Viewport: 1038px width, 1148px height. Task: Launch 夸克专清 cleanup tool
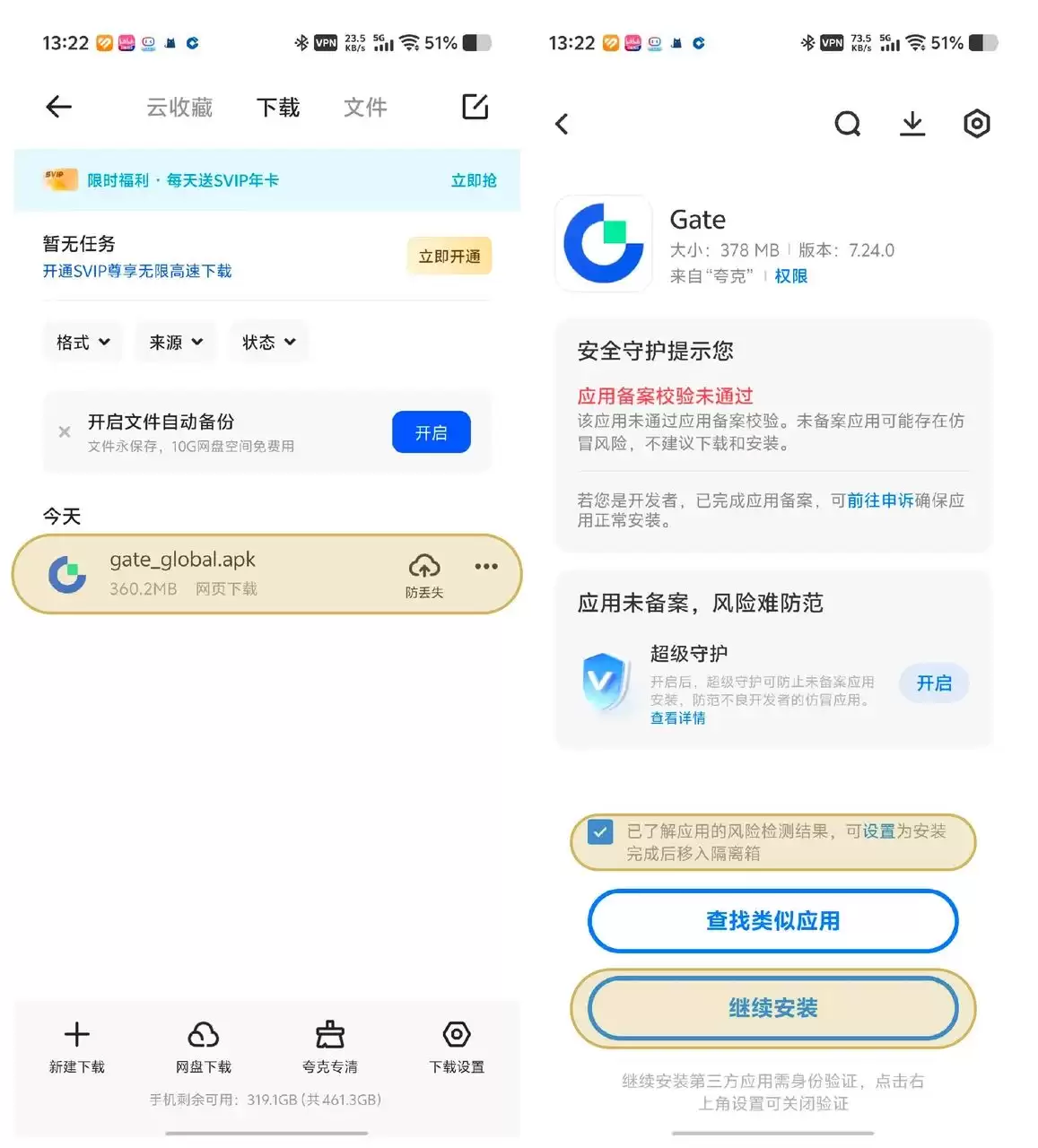point(331,1048)
